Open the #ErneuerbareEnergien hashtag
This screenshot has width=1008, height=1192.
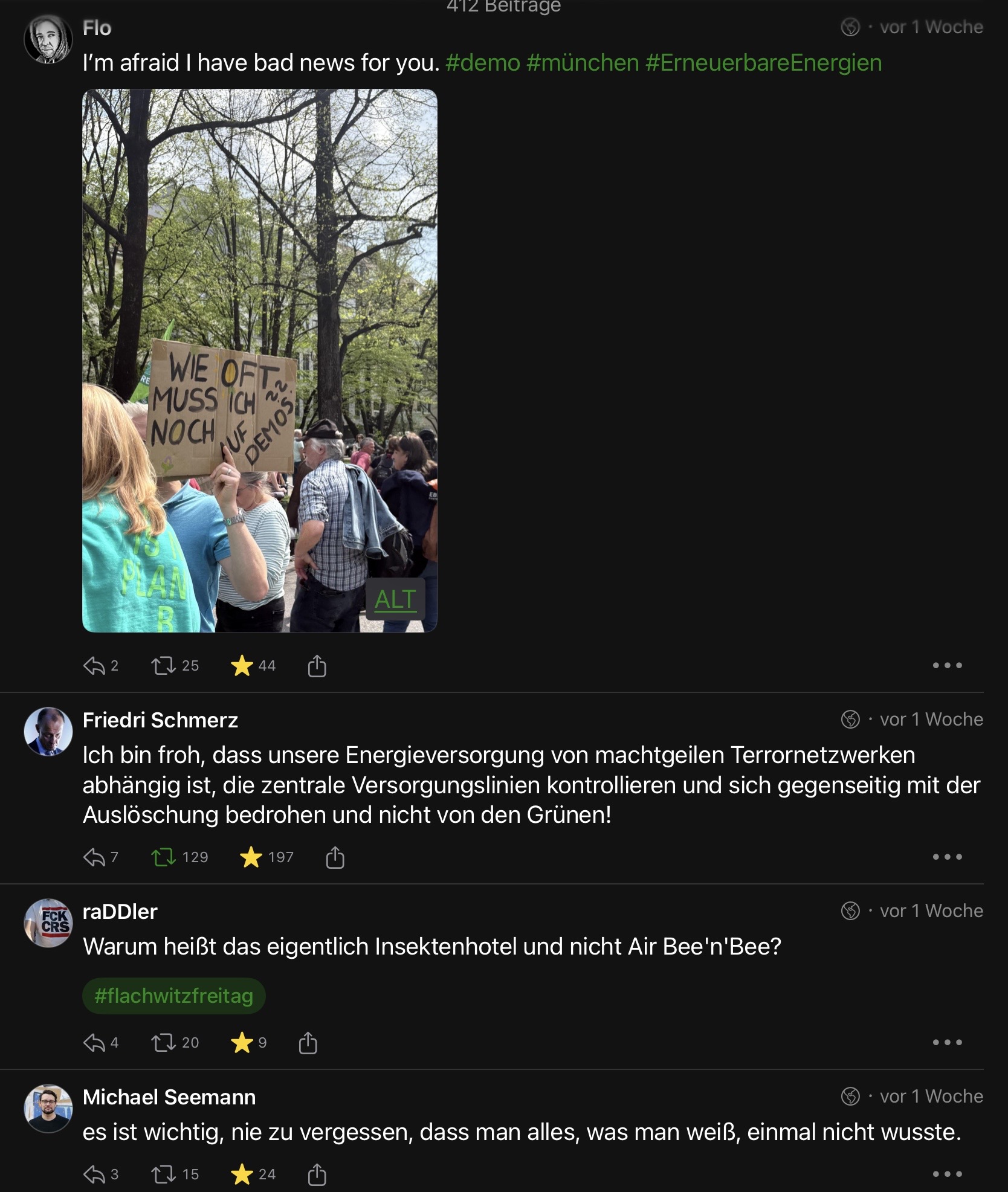(763, 63)
